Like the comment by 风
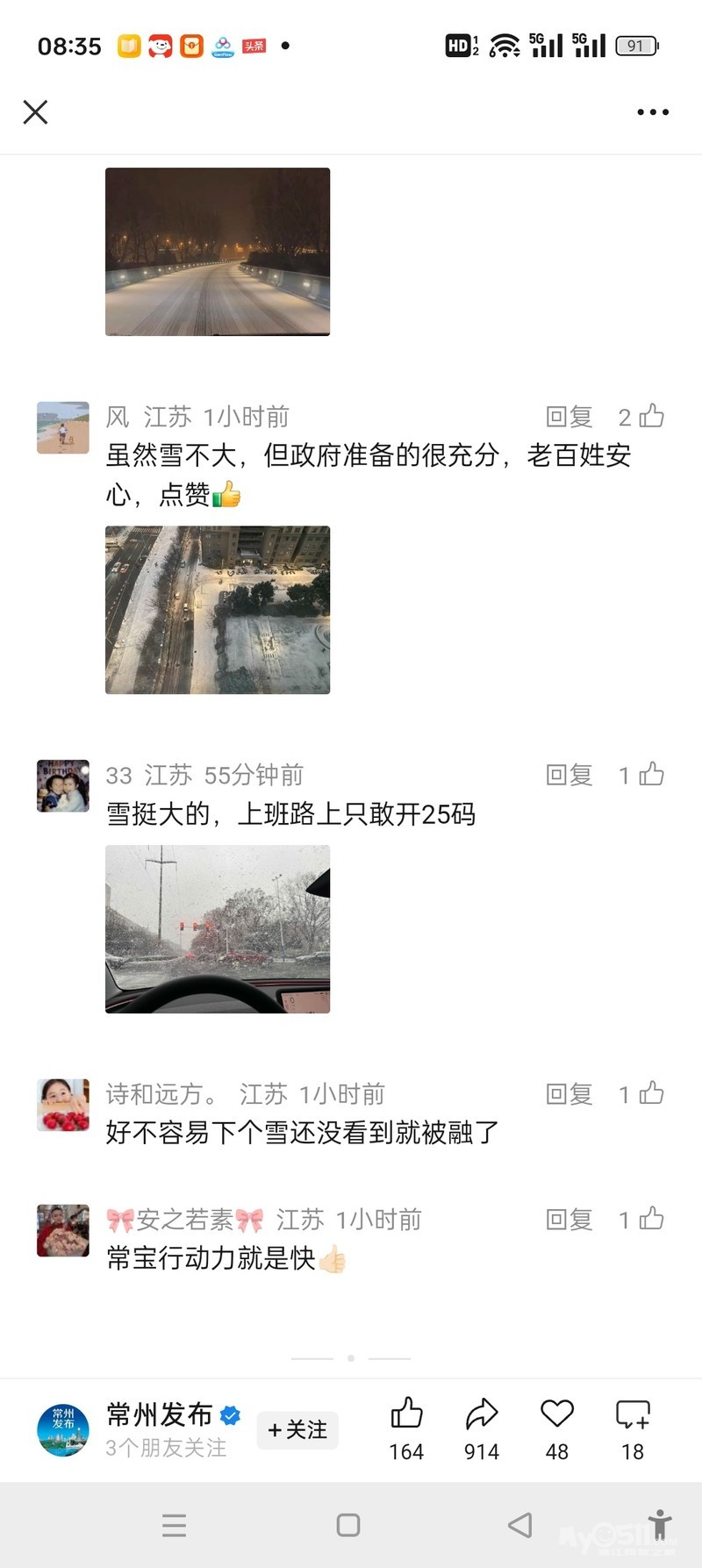 pos(651,416)
